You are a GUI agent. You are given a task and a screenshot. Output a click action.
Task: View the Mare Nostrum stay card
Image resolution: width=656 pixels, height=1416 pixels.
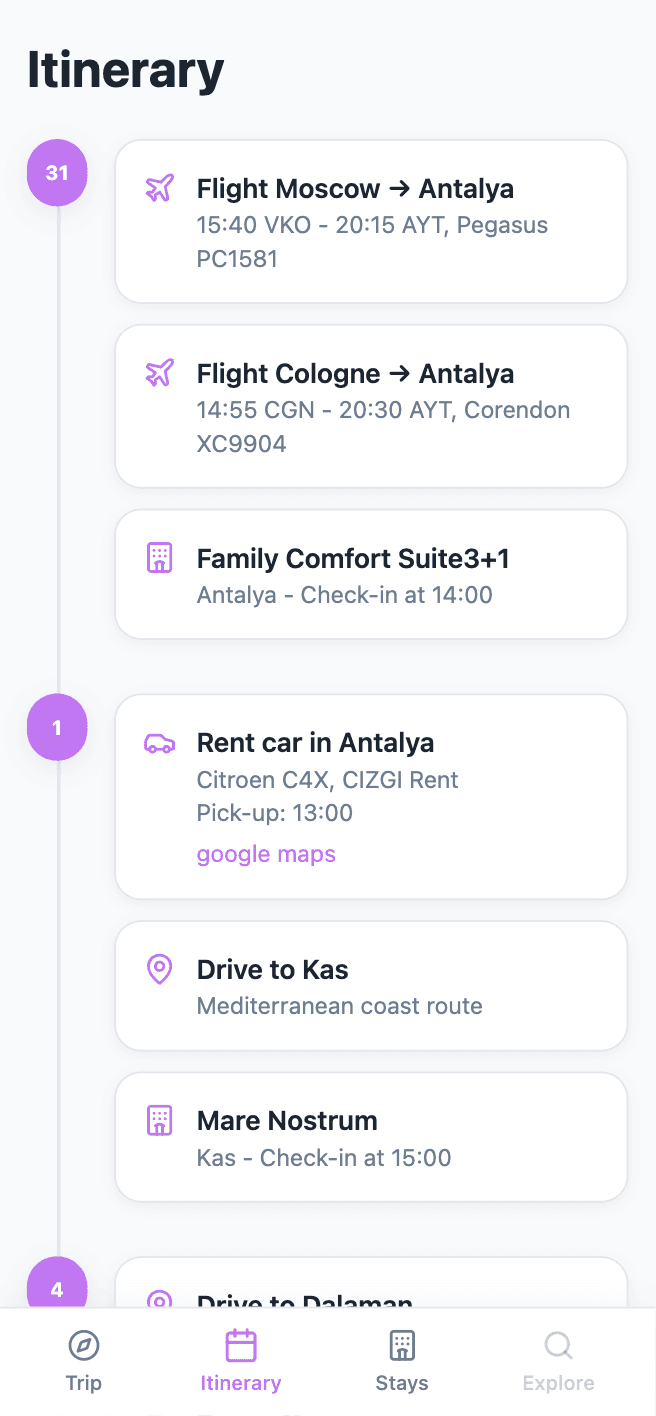371,1137
